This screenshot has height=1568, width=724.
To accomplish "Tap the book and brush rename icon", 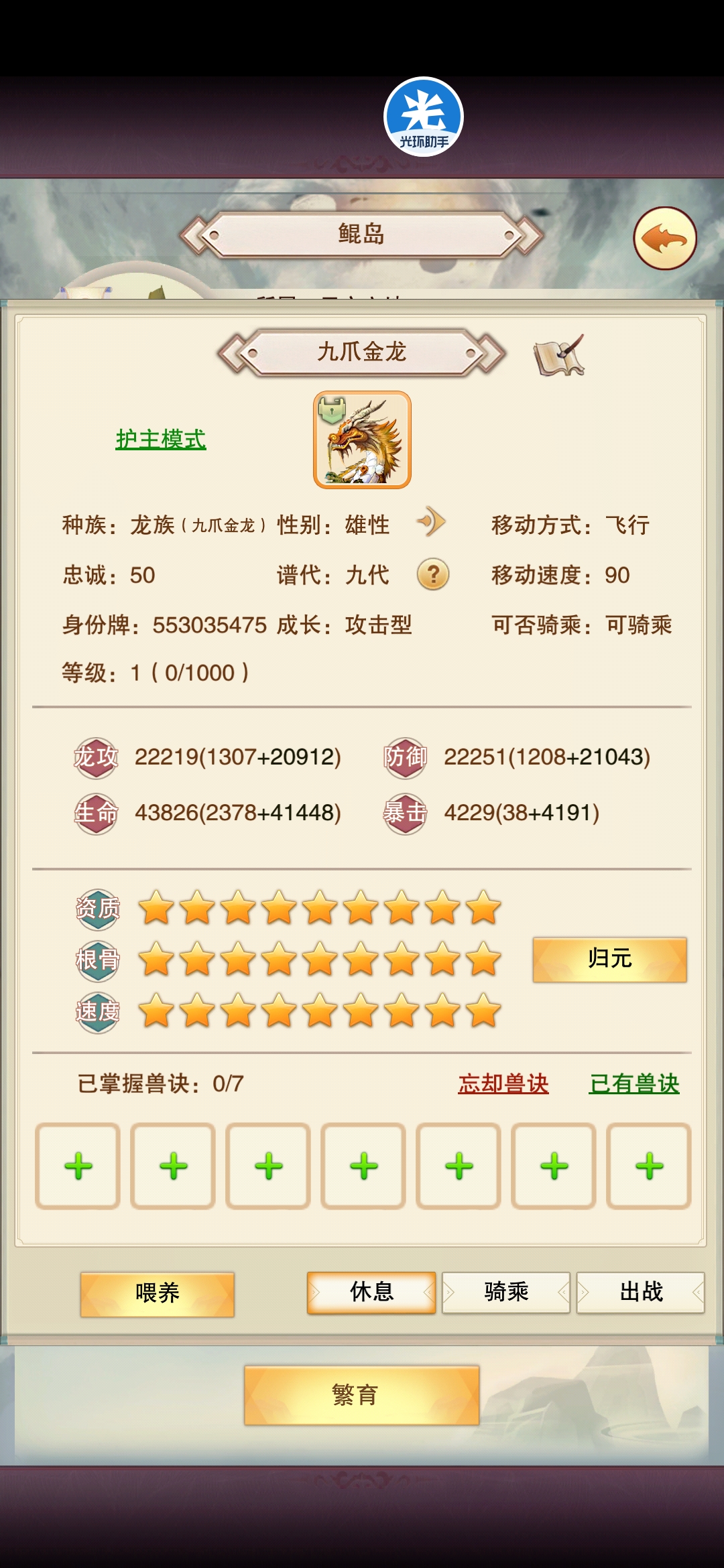I will point(558,355).
